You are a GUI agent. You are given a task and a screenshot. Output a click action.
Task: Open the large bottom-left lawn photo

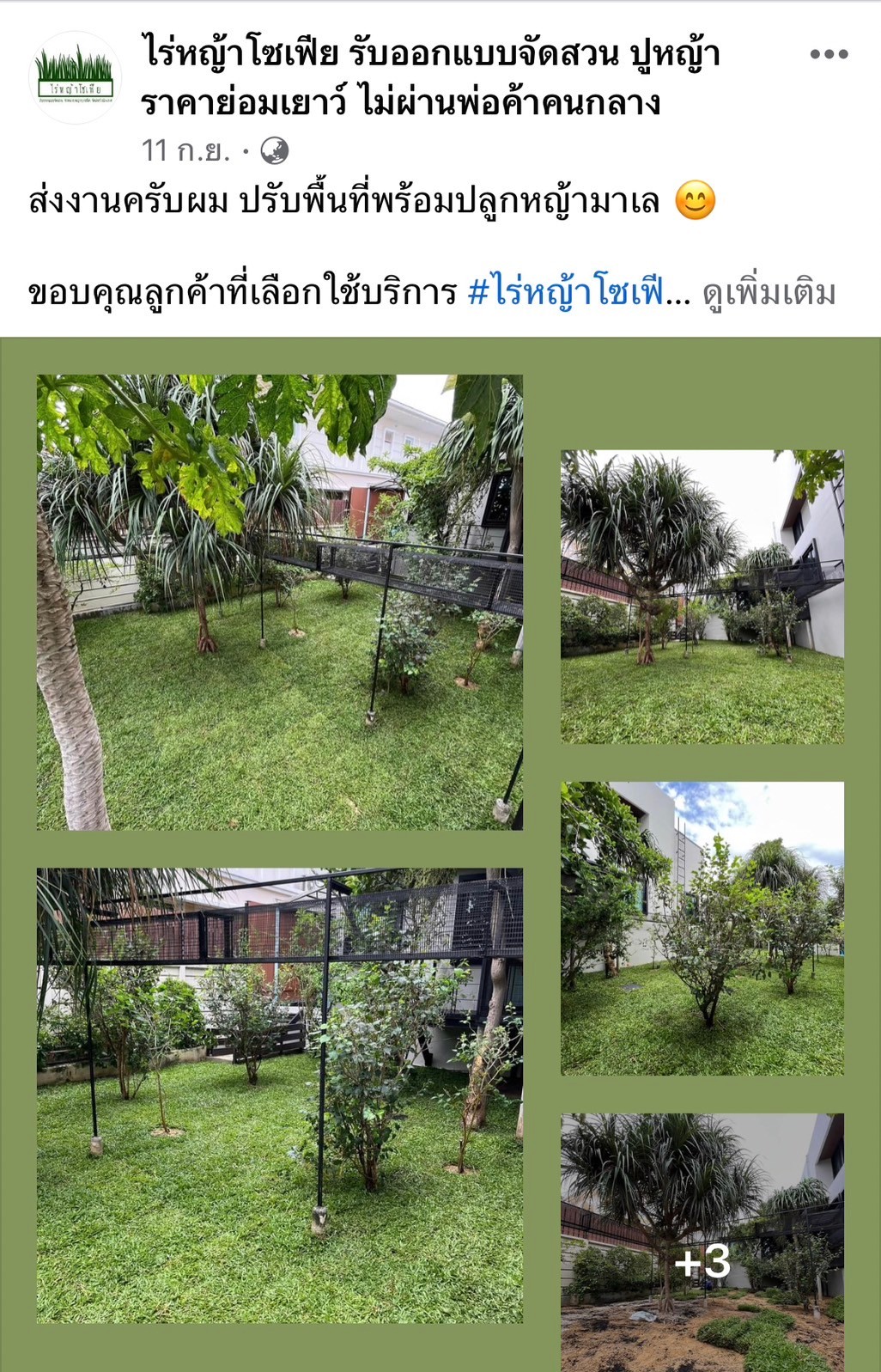tap(279, 1095)
